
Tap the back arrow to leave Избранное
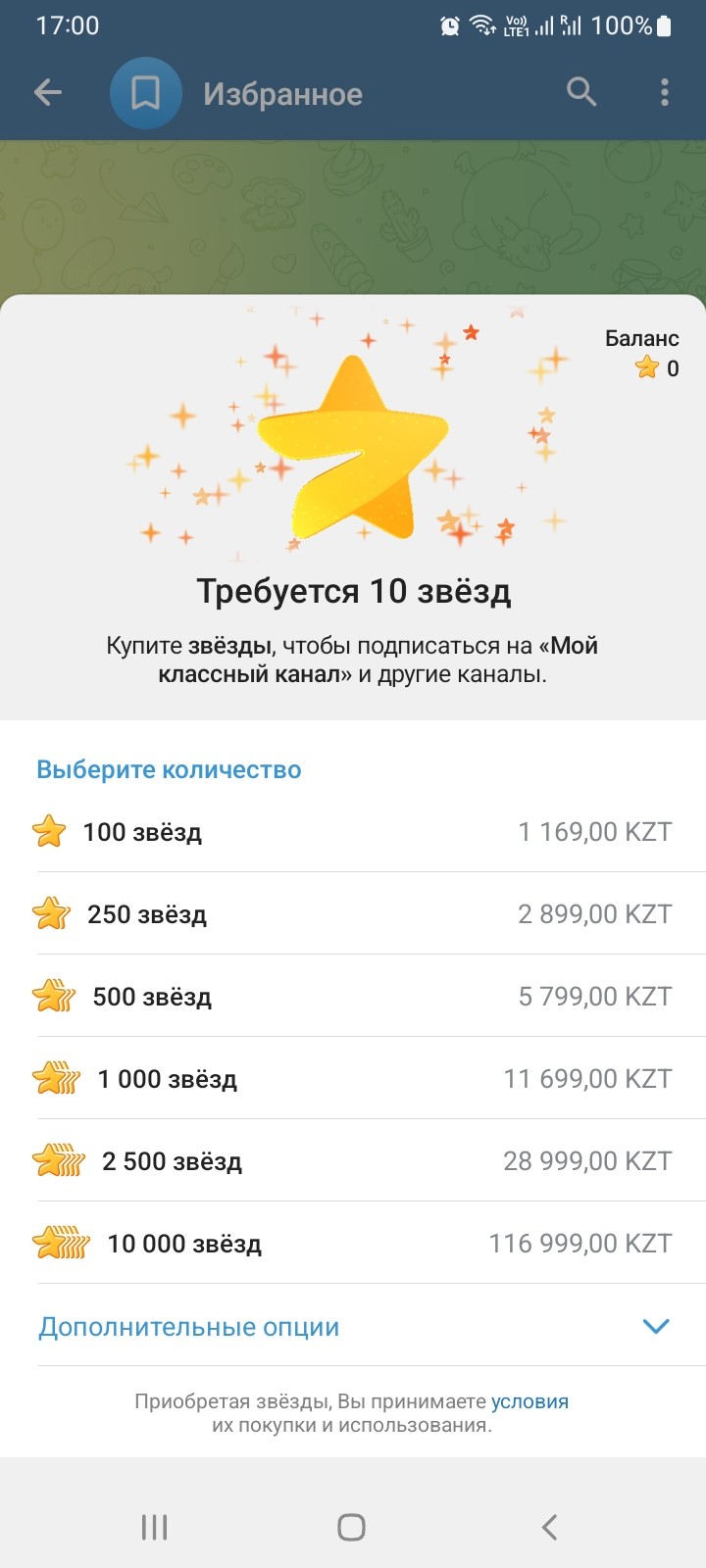(x=46, y=92)
